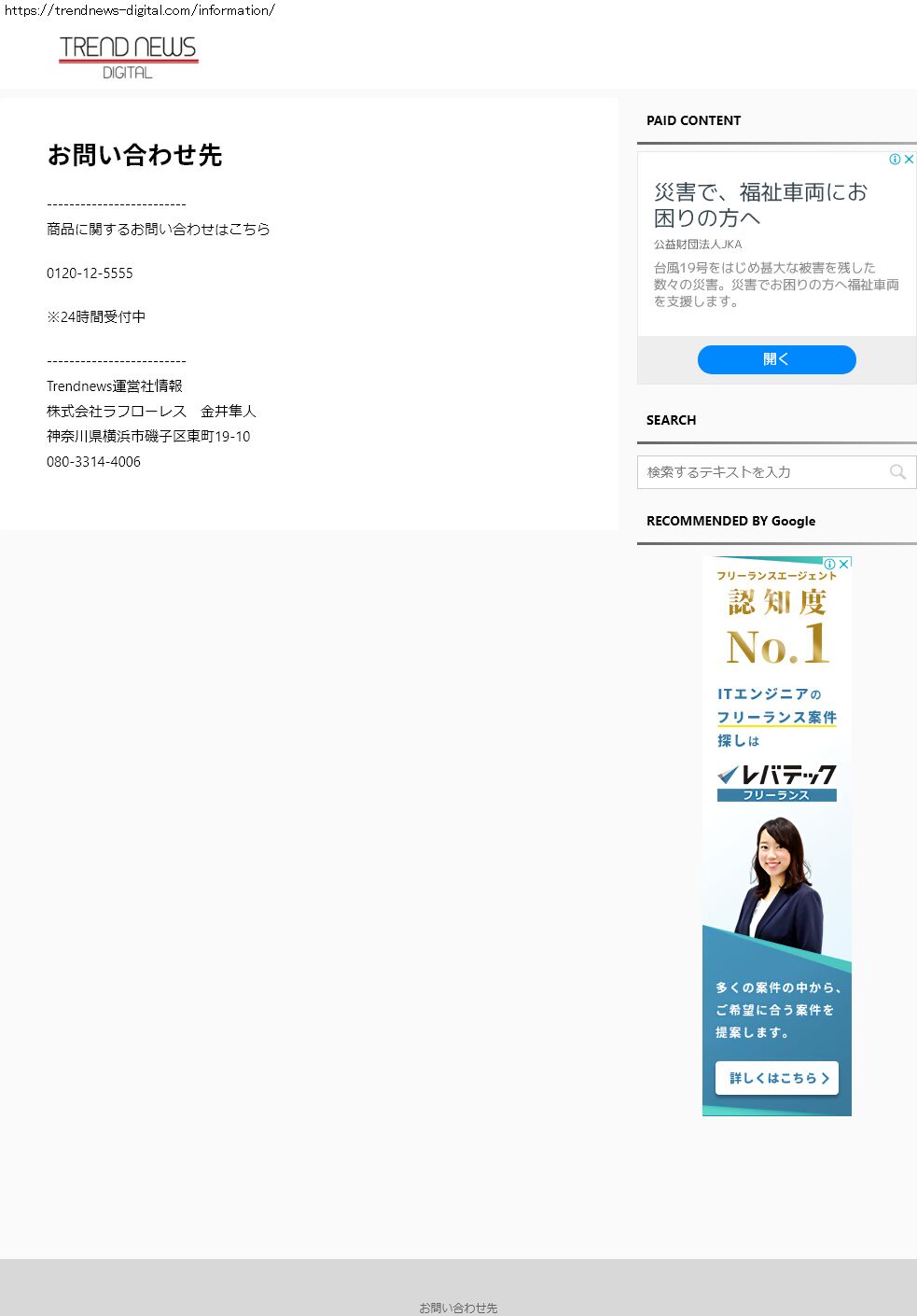The height and width of the screenshot is (1316, 917).
Task: Tap the magnifier search icon
Action: point(897,472)
